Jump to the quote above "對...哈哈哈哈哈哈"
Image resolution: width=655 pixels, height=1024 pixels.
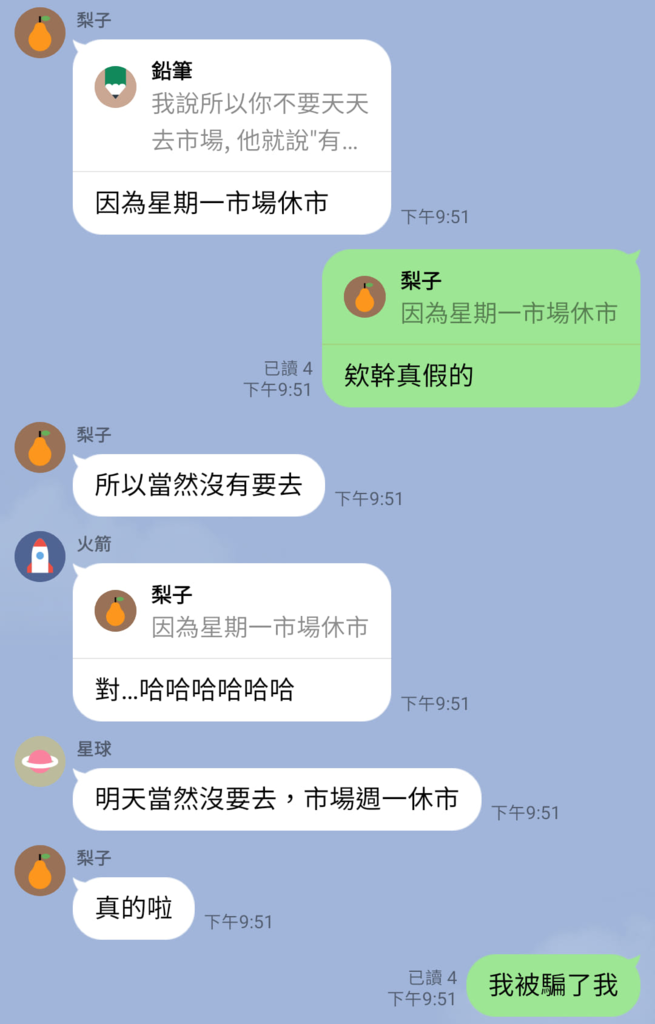tap(231, 611)
